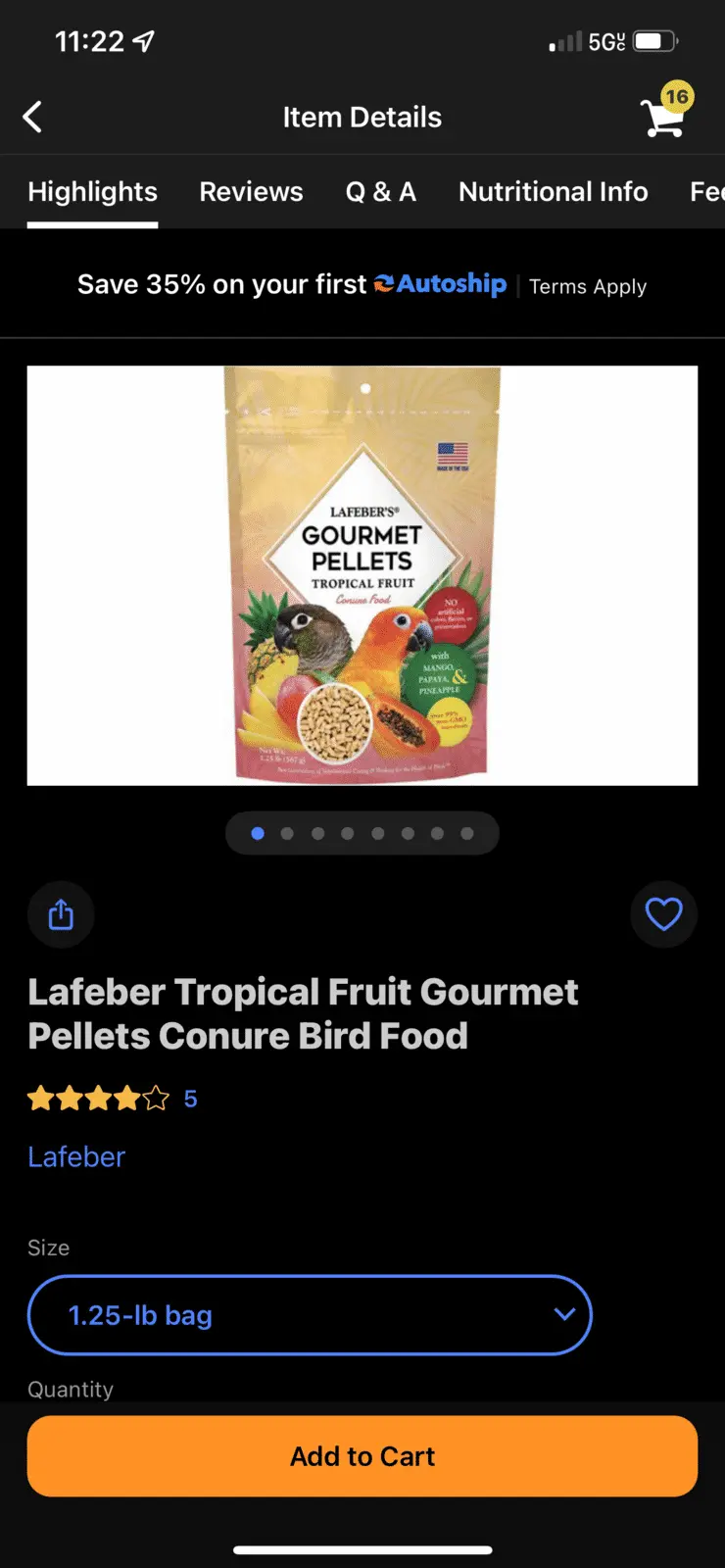Tap the image carousel page indicator

pyautogui.click(x=362, y=834)
